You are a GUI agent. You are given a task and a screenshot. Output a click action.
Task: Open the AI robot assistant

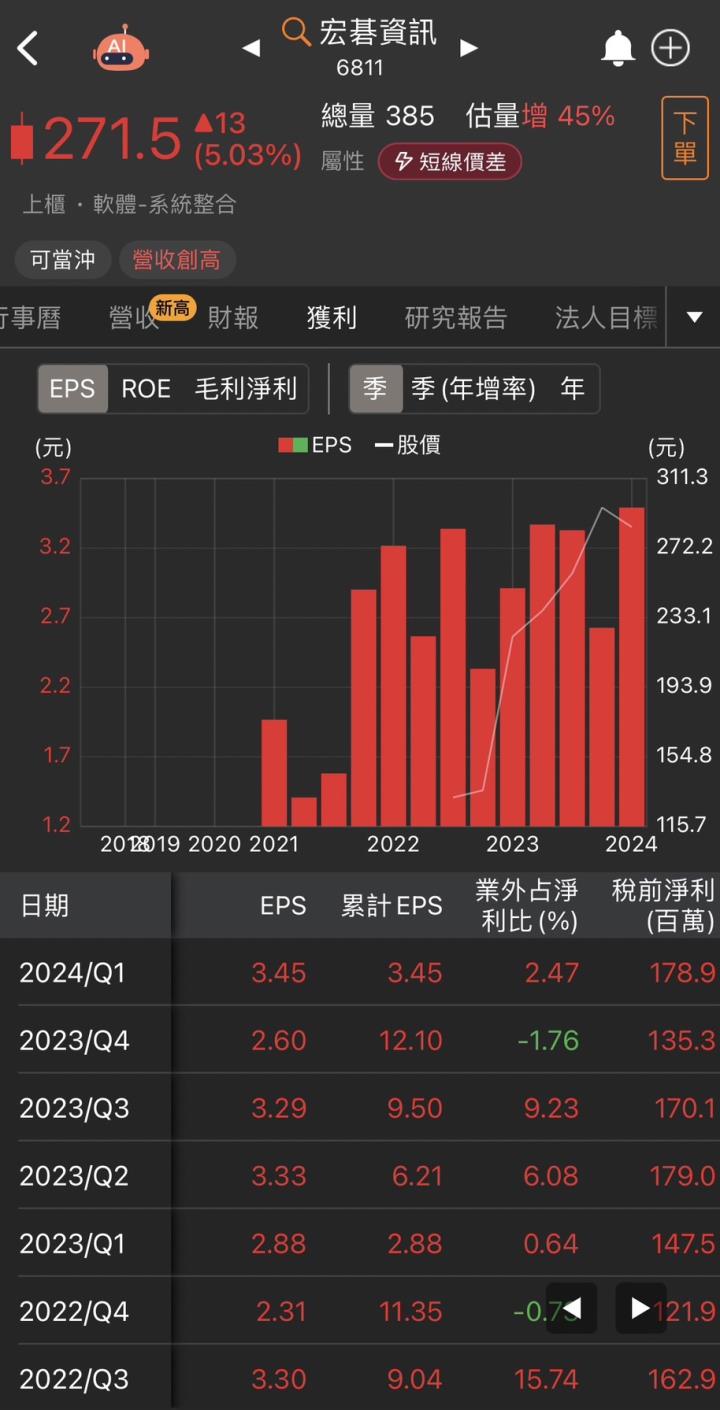120,48
